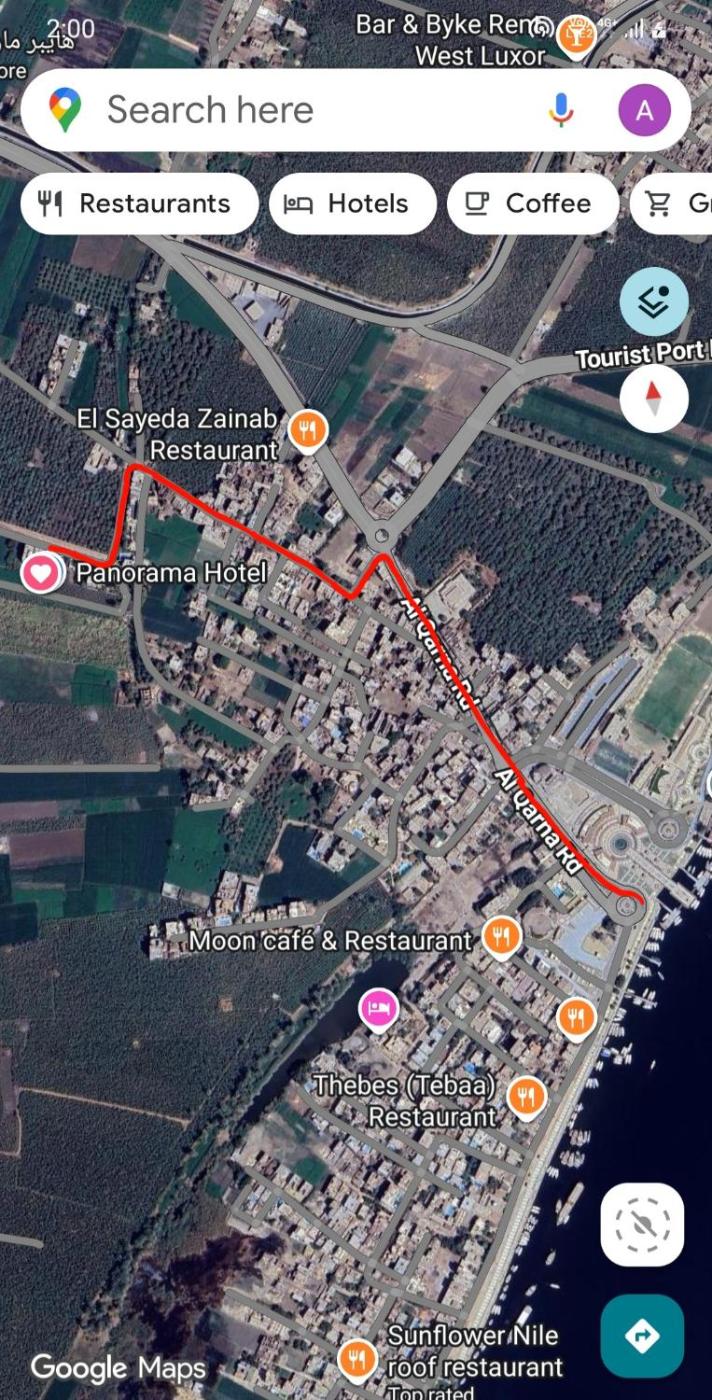
Task: Select the Coffee chip
Action: [532, 204]
